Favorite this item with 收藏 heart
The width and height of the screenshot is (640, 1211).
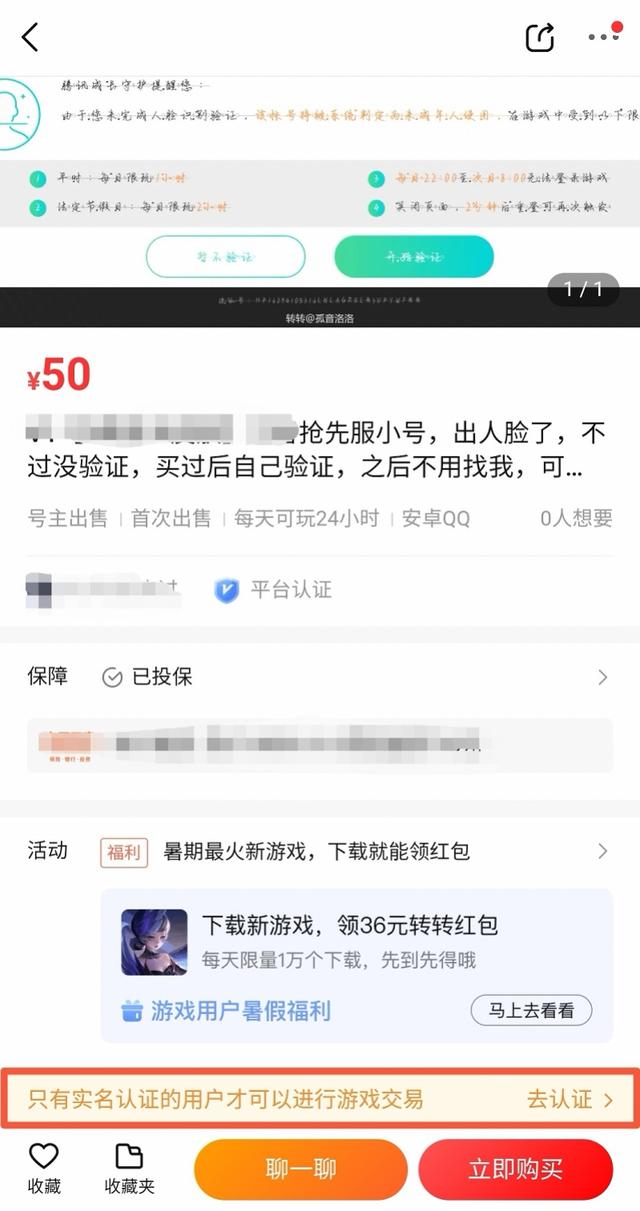click(44, 1169)
